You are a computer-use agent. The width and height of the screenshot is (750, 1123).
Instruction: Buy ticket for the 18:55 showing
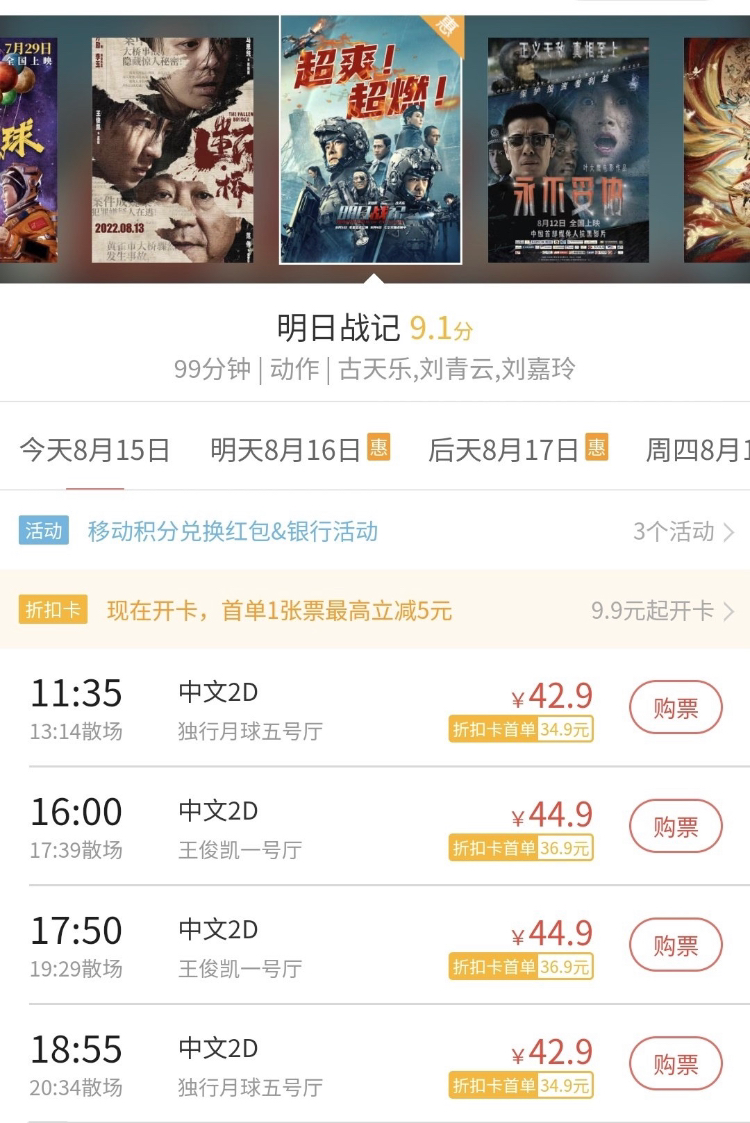point(675,1064)
